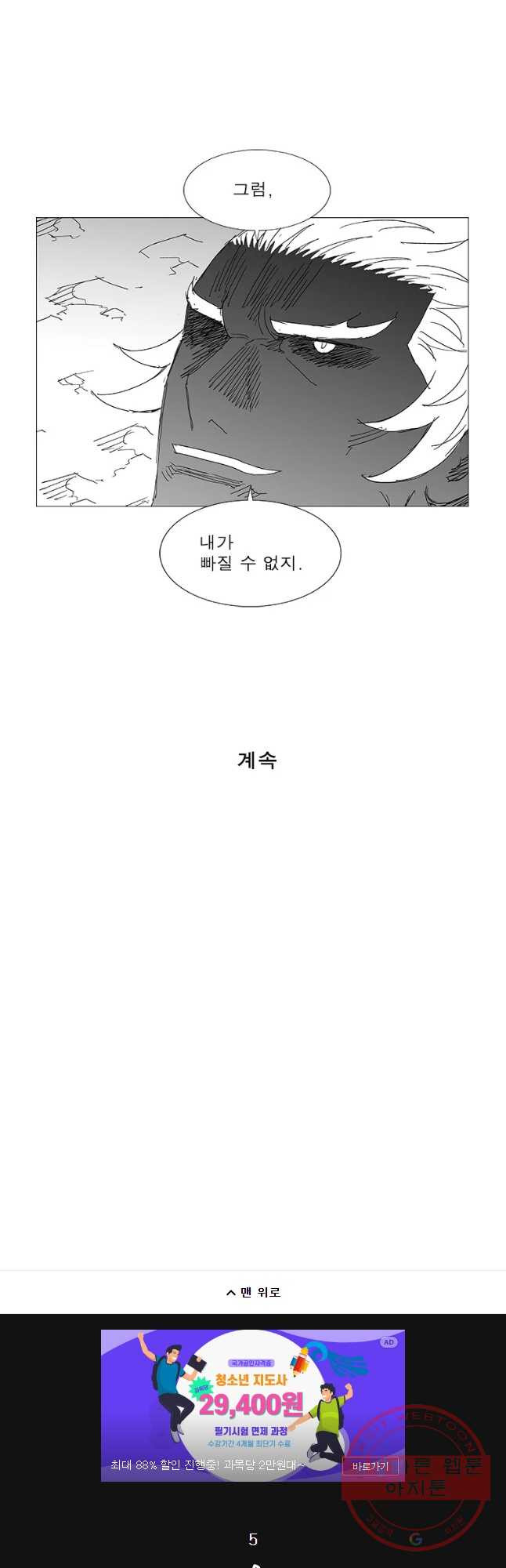Tap the 맨 위로 back-to-top button
Image resolution: width=506 pixels, height=1568 pixels.
point(253,1292)
